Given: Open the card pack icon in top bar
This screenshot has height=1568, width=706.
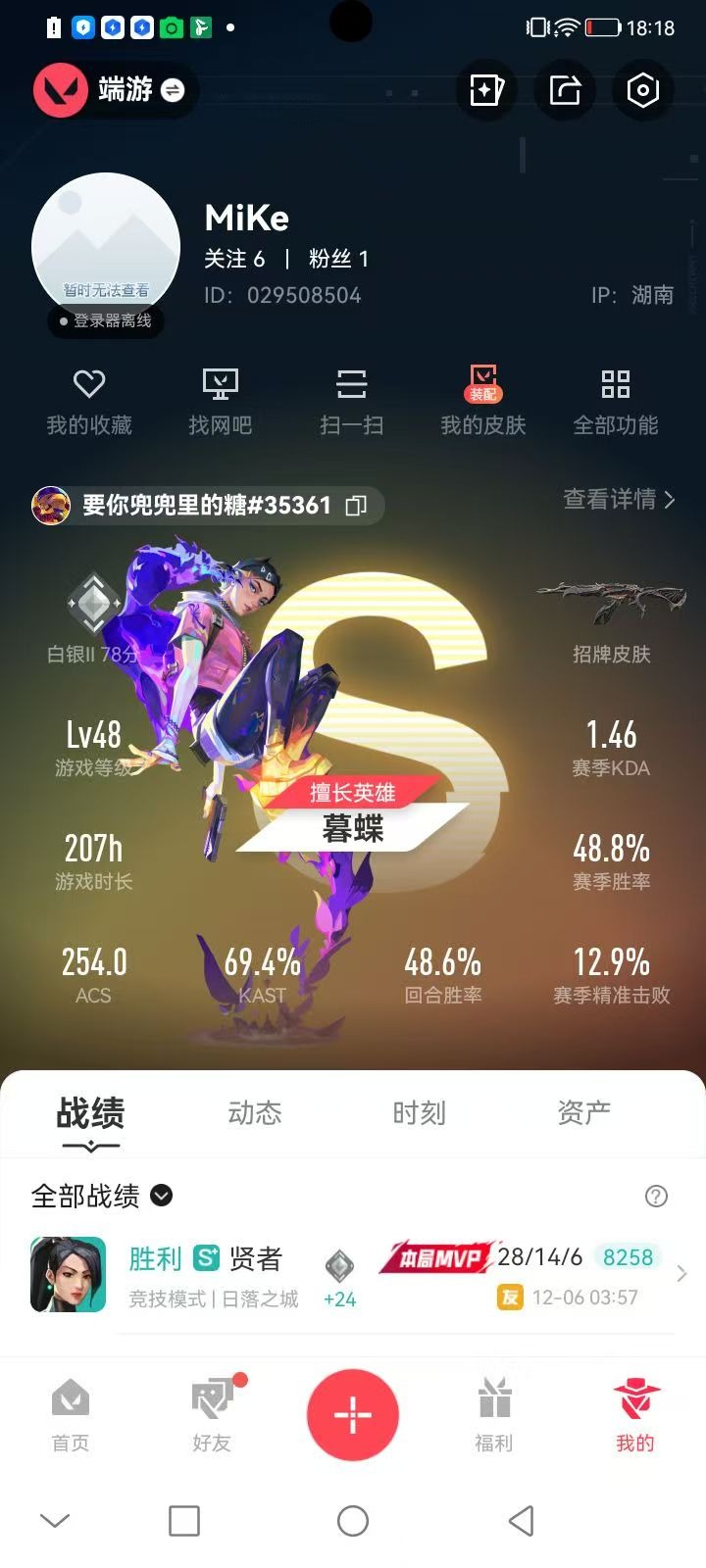Looking at the screenshot, I should [x=486, y=89].
